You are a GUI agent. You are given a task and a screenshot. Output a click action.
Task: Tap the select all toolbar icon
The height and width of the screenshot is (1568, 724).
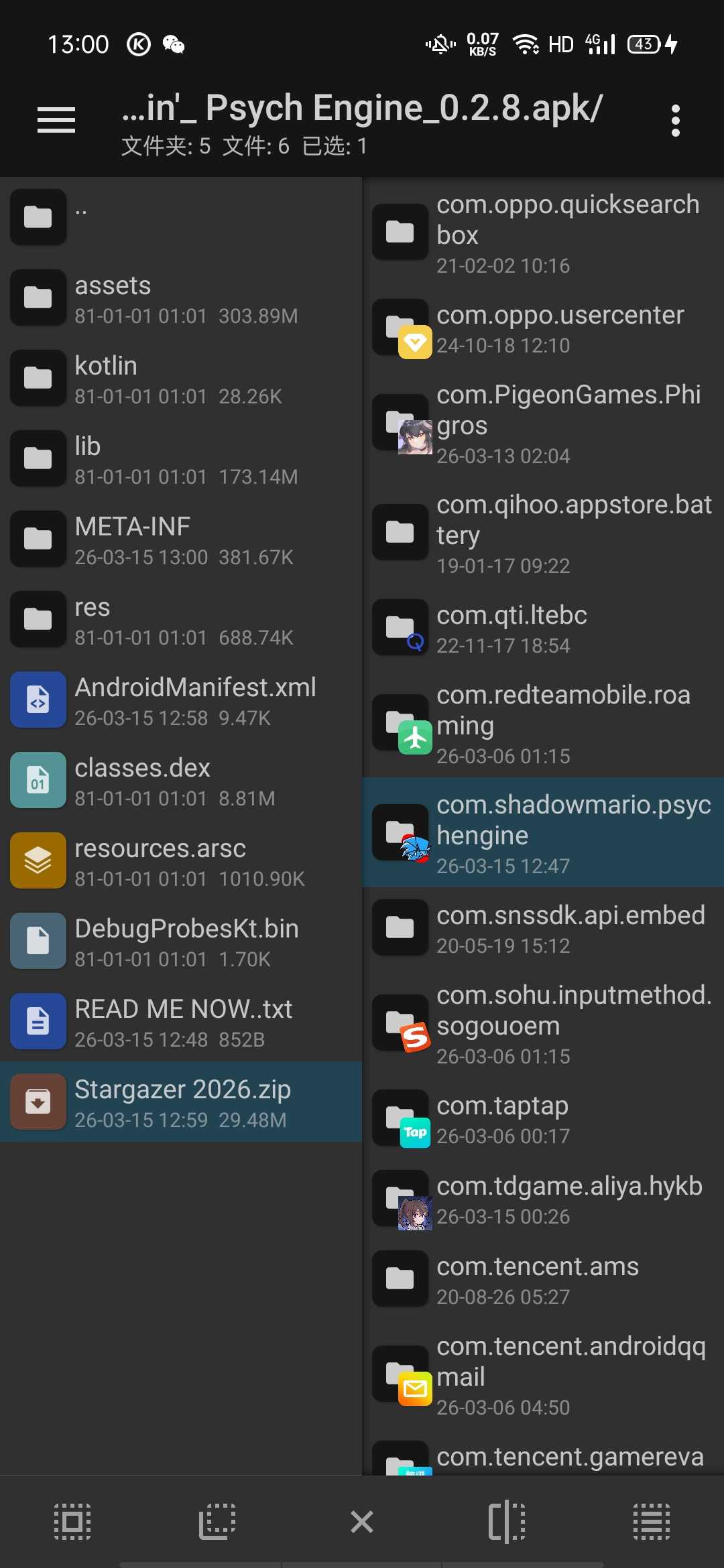pos(72,1521)
